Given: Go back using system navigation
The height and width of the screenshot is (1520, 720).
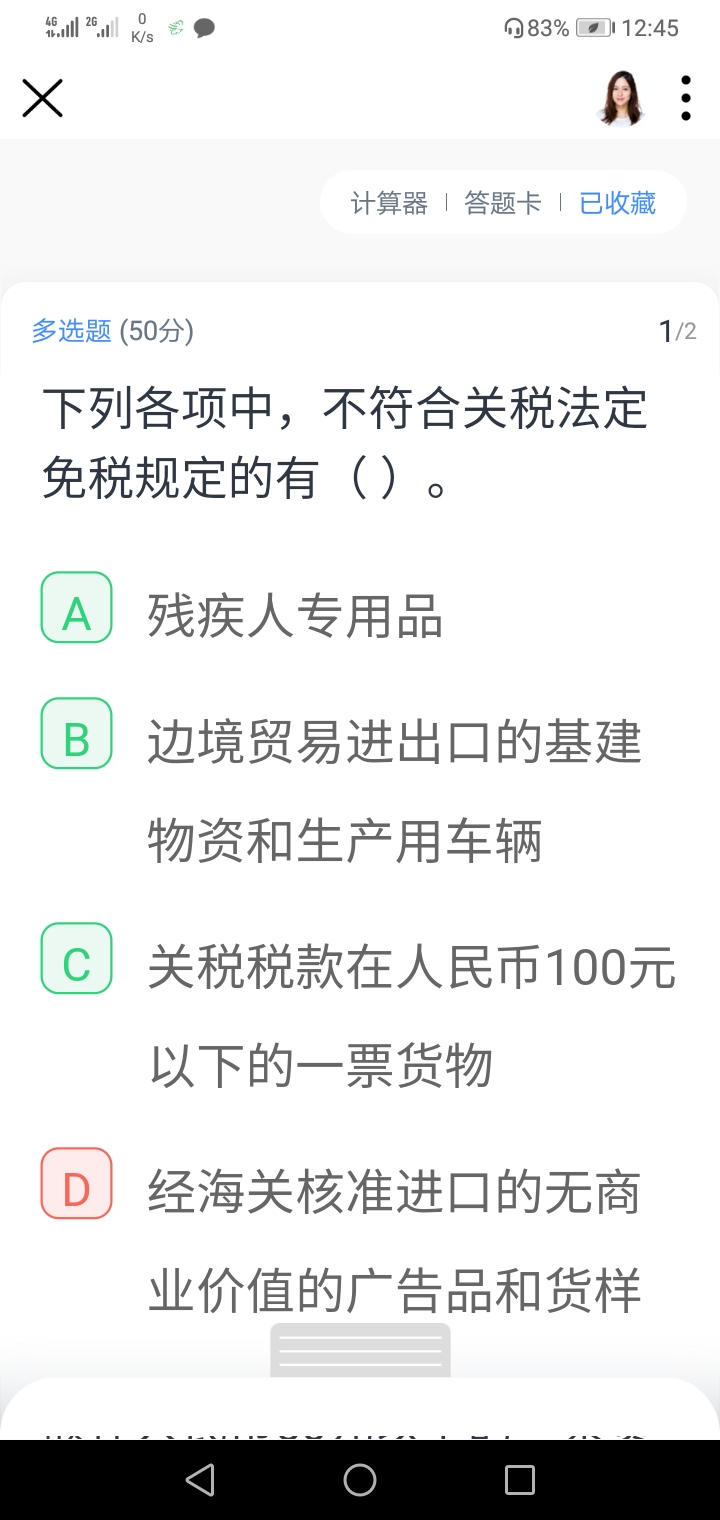Looking at the screenshot, I should (200, 1479).
